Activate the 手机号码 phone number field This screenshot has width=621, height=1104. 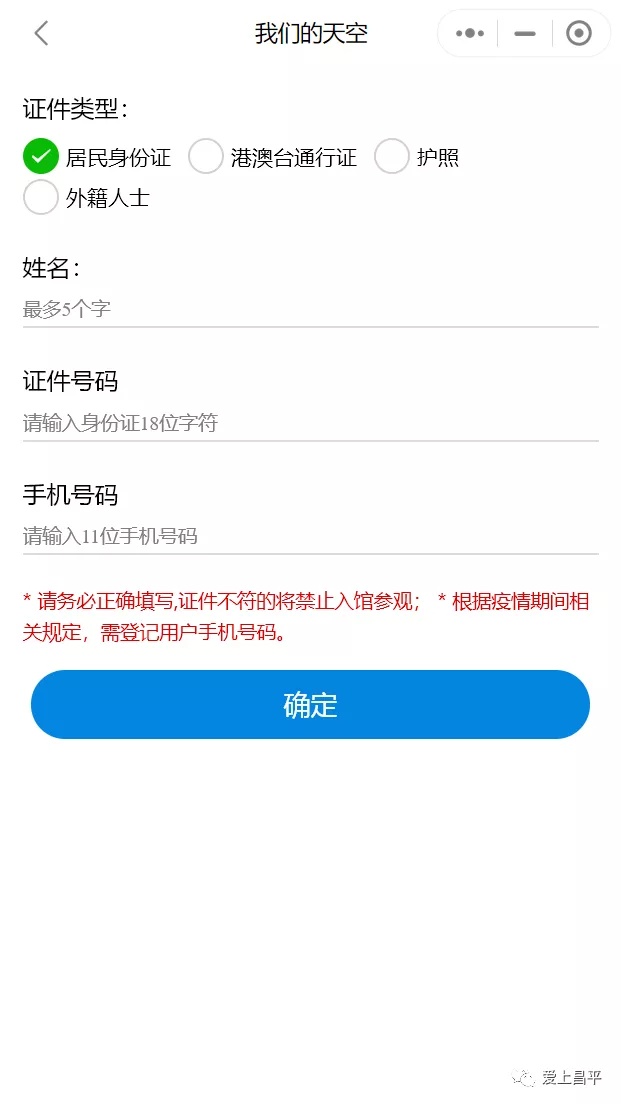click(x=310, y=537)
